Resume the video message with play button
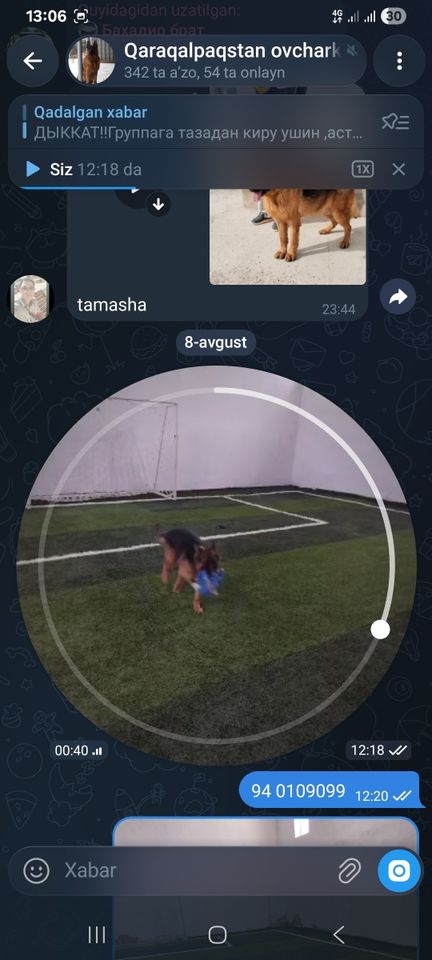Screen dimensions: 432x960 click(x=33, y=169)
